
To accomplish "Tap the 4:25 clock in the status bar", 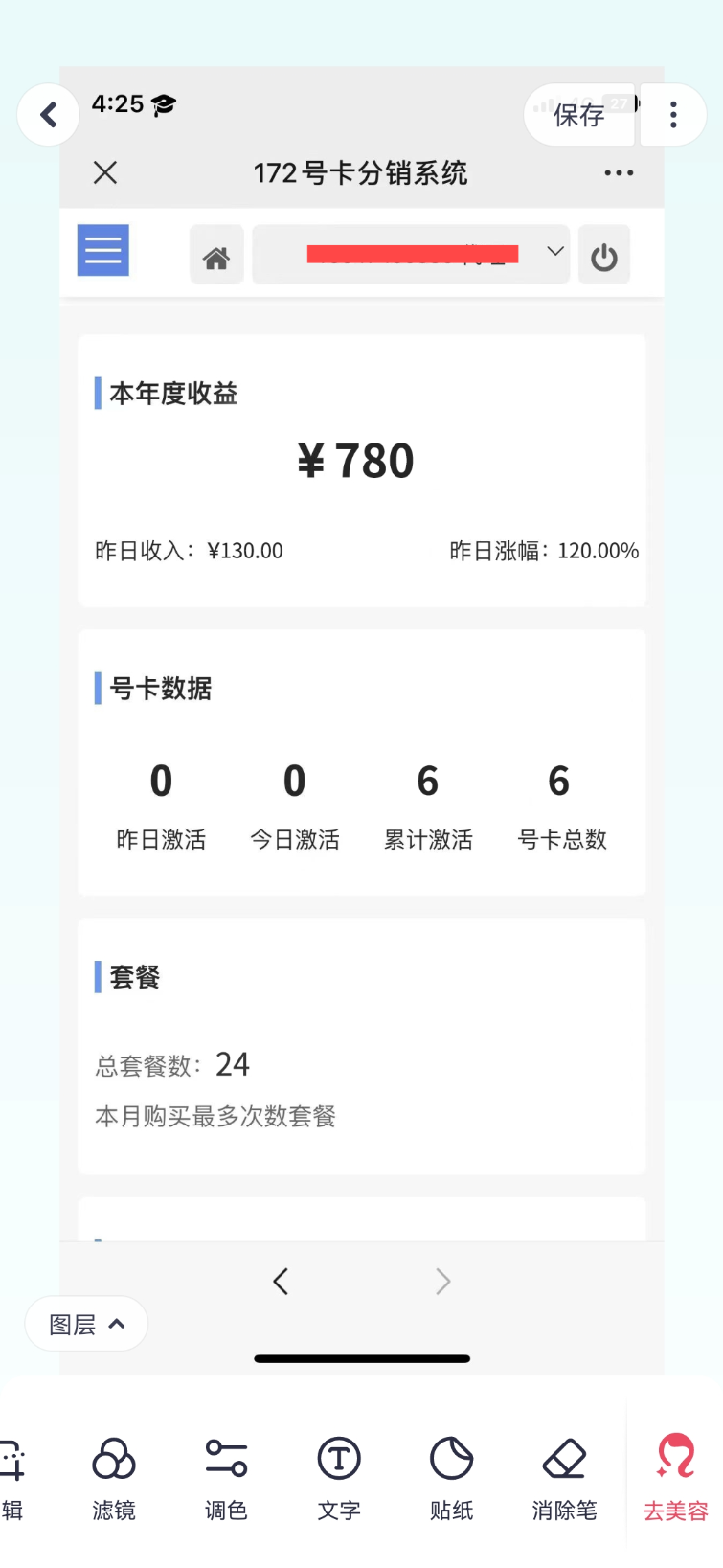I will coord(119,103).
